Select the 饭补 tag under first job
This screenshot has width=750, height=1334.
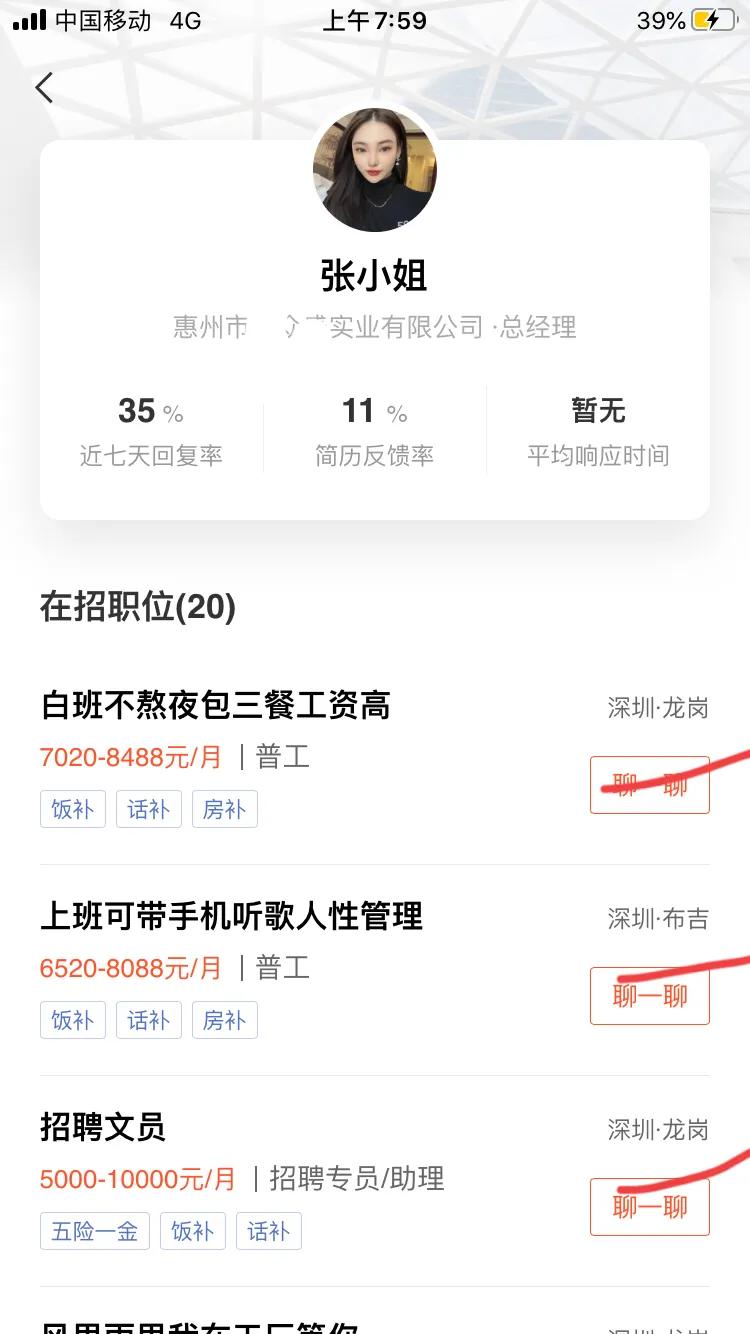[x=72, y=809]
